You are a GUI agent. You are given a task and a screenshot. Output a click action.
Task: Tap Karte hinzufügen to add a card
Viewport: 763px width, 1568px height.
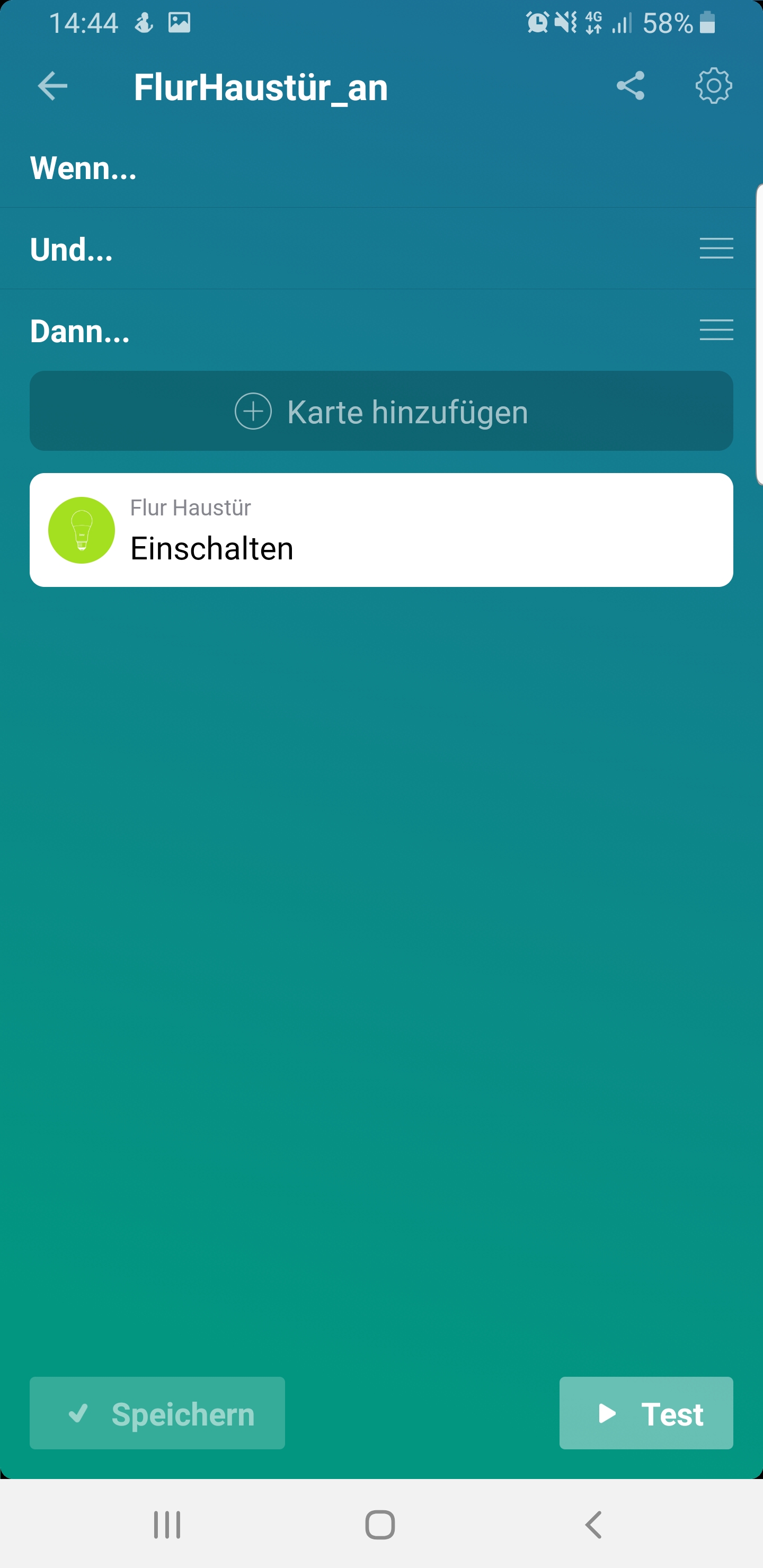pyautogui.click(x=381, y=412)
